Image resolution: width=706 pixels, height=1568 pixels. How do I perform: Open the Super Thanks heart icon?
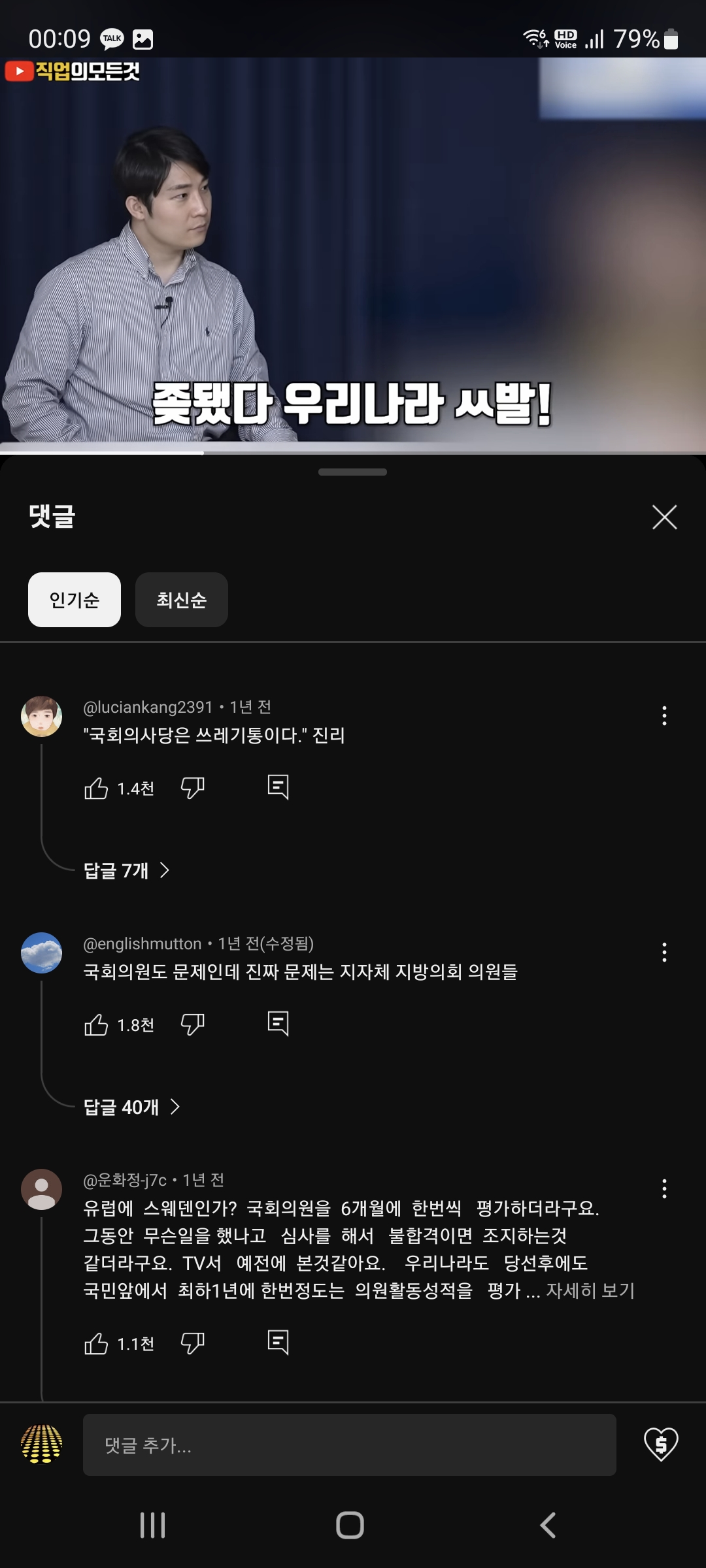click(661, 1445)
